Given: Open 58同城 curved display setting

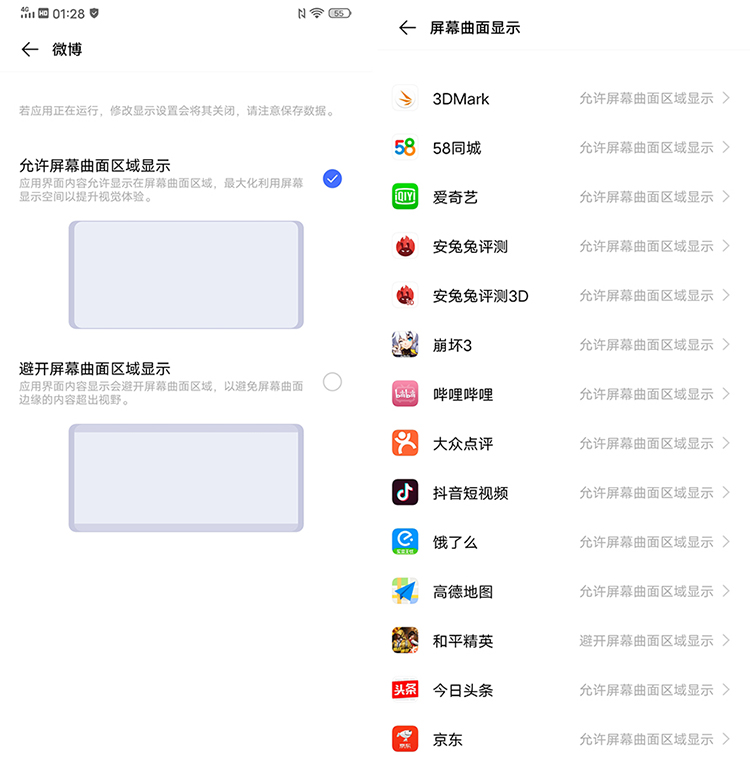Looking at the screenshot, I should point(562,148).
